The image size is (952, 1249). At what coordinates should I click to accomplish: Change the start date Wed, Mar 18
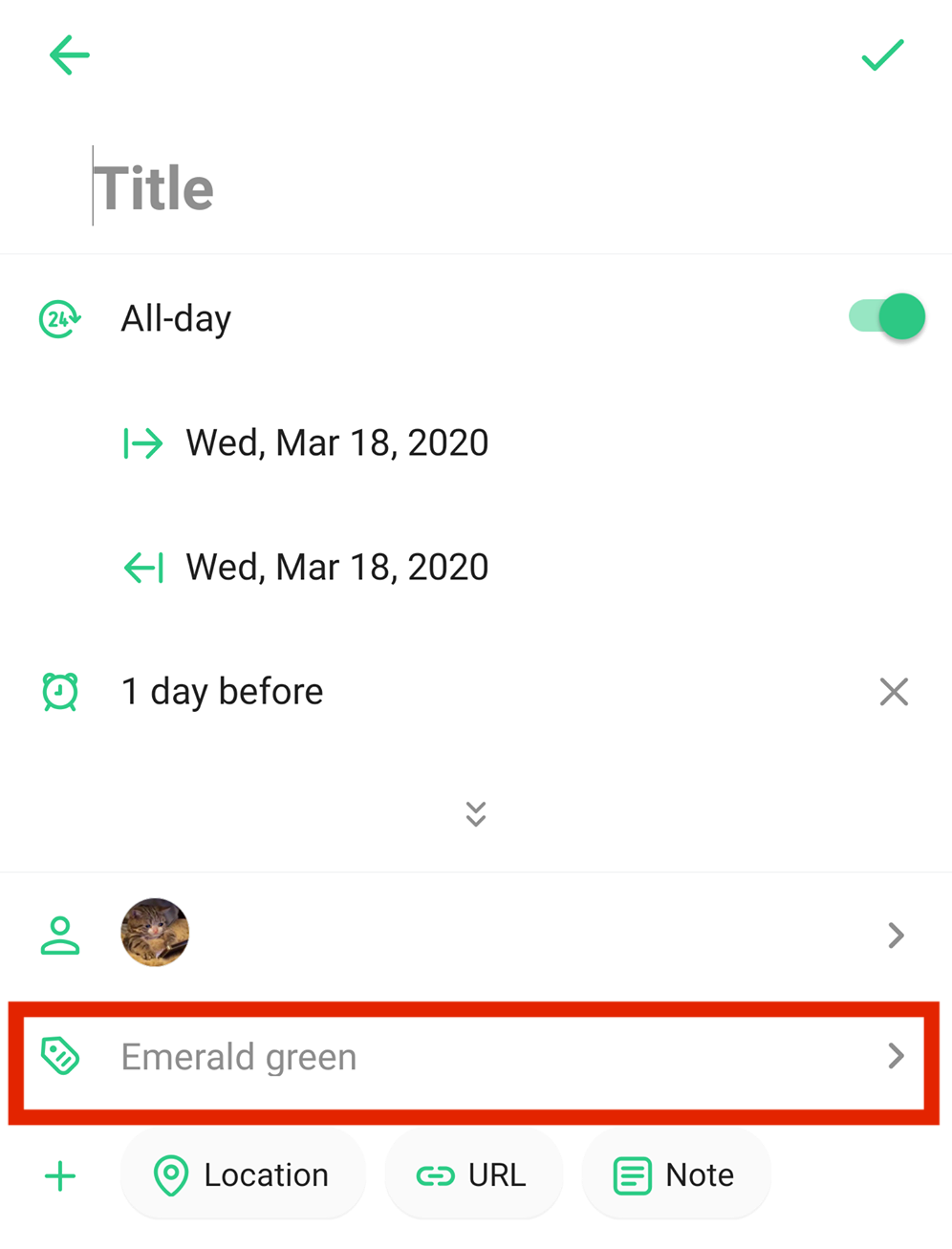tap(336, 443)
